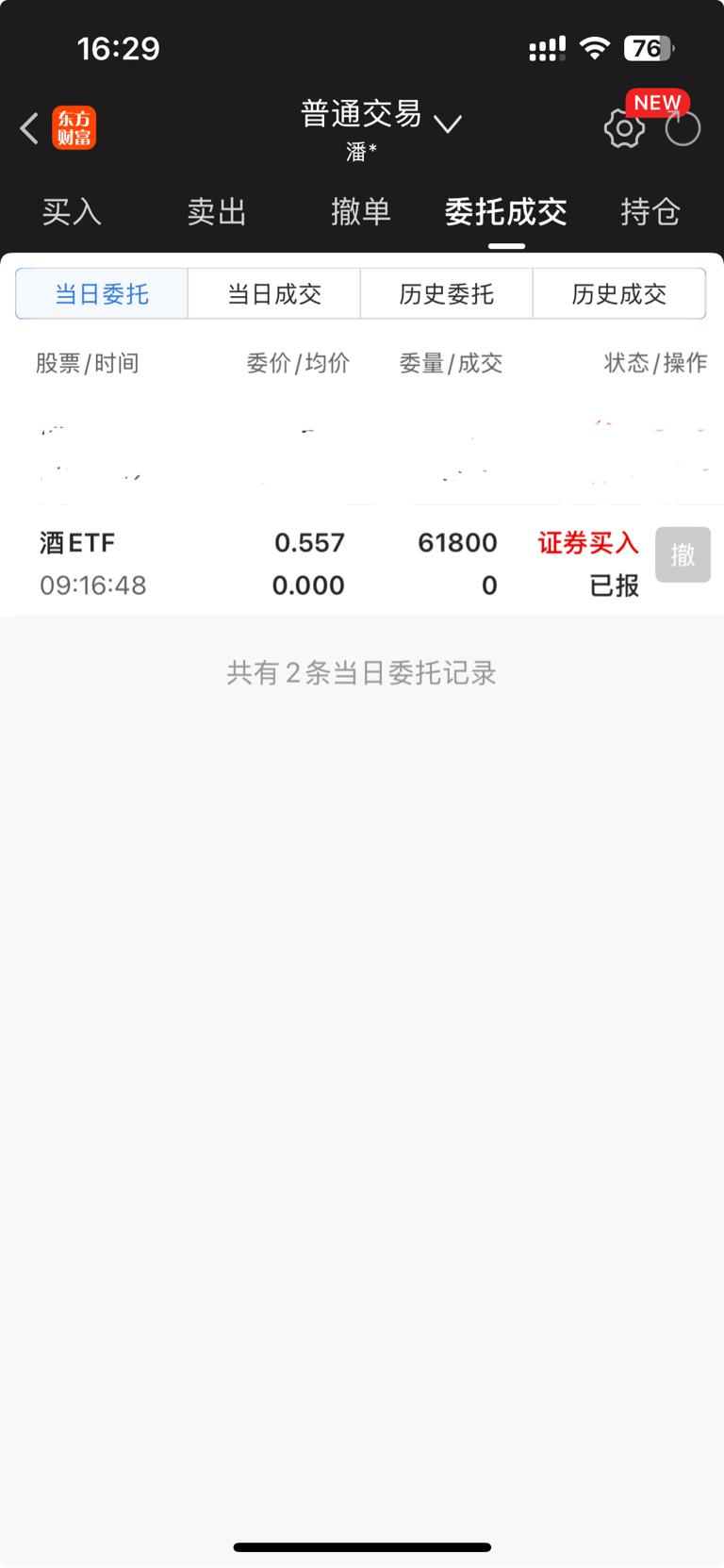
Task: Open the settings gear icon
Action: (624, 128)
